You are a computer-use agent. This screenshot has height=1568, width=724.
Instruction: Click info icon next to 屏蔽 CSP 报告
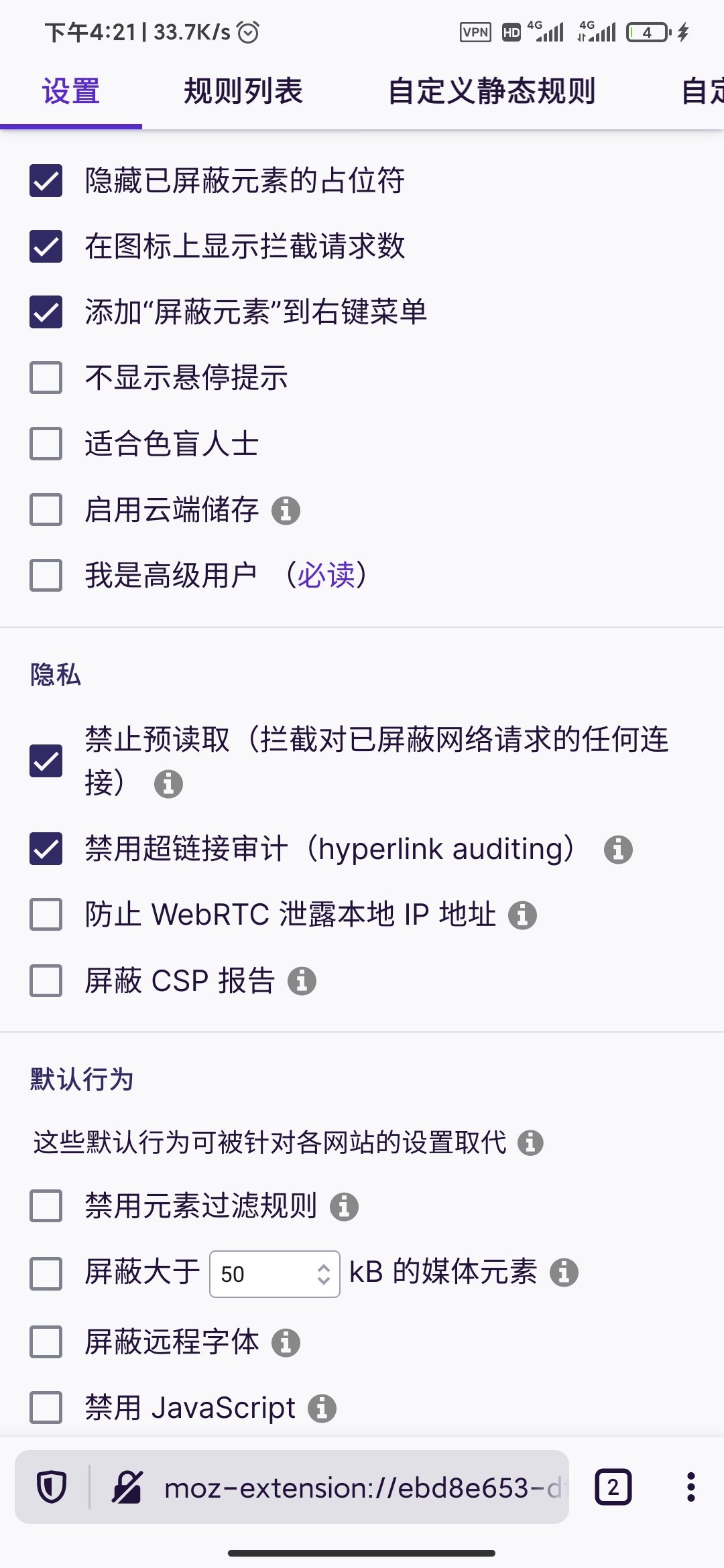(x=303, y=982)
